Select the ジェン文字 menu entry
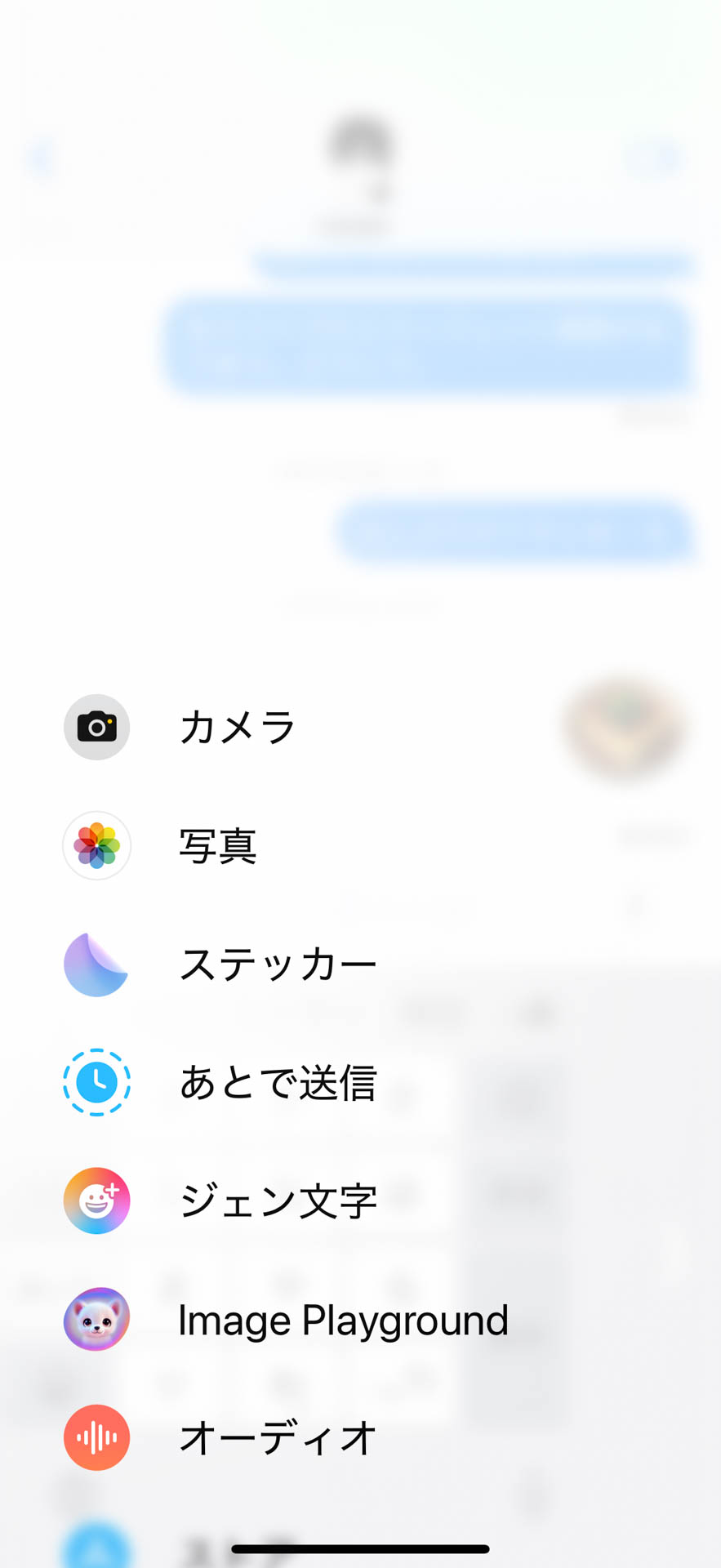The width and height of the screenshot is (721, 1568). click(x=279, y=1200)
